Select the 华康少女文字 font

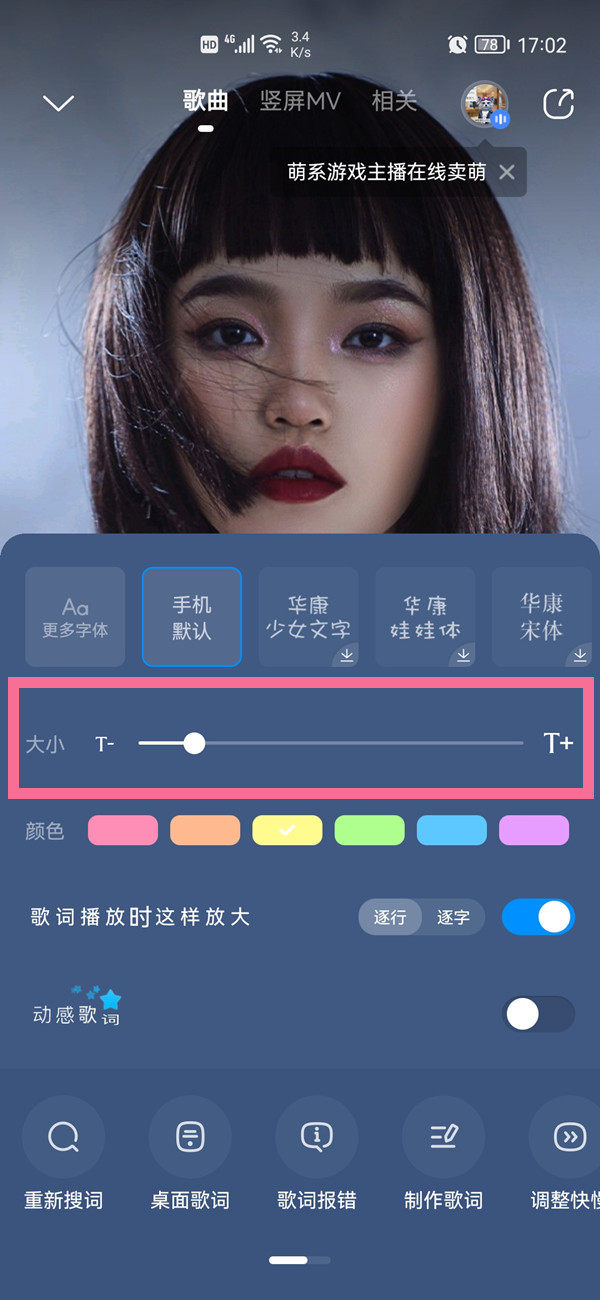pos(308,617)
